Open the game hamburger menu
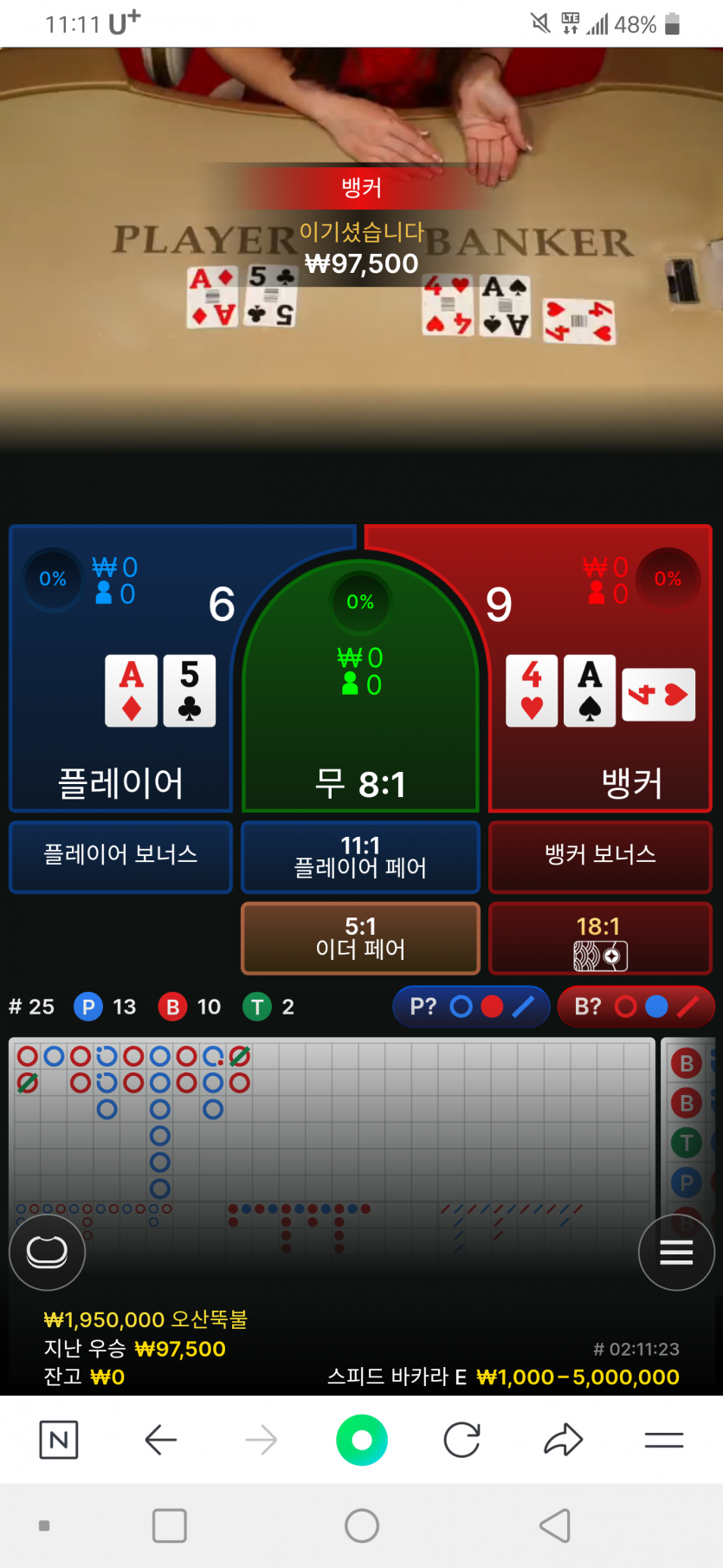This screenshot has height=1568, width=723. pyautogui.click(x=676, y=1252)
